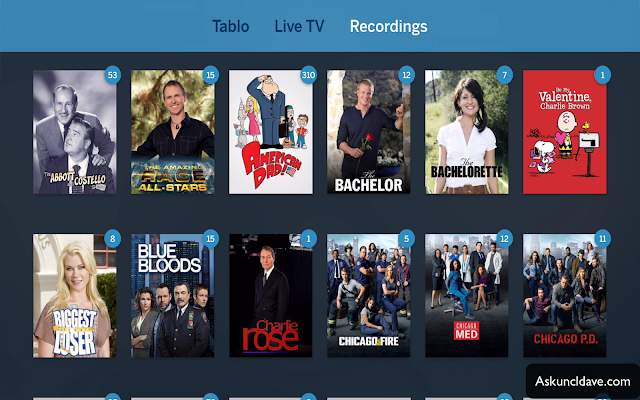
Task: Open Be My Valentine, Charlie Brown
Action: pos(564,132)
